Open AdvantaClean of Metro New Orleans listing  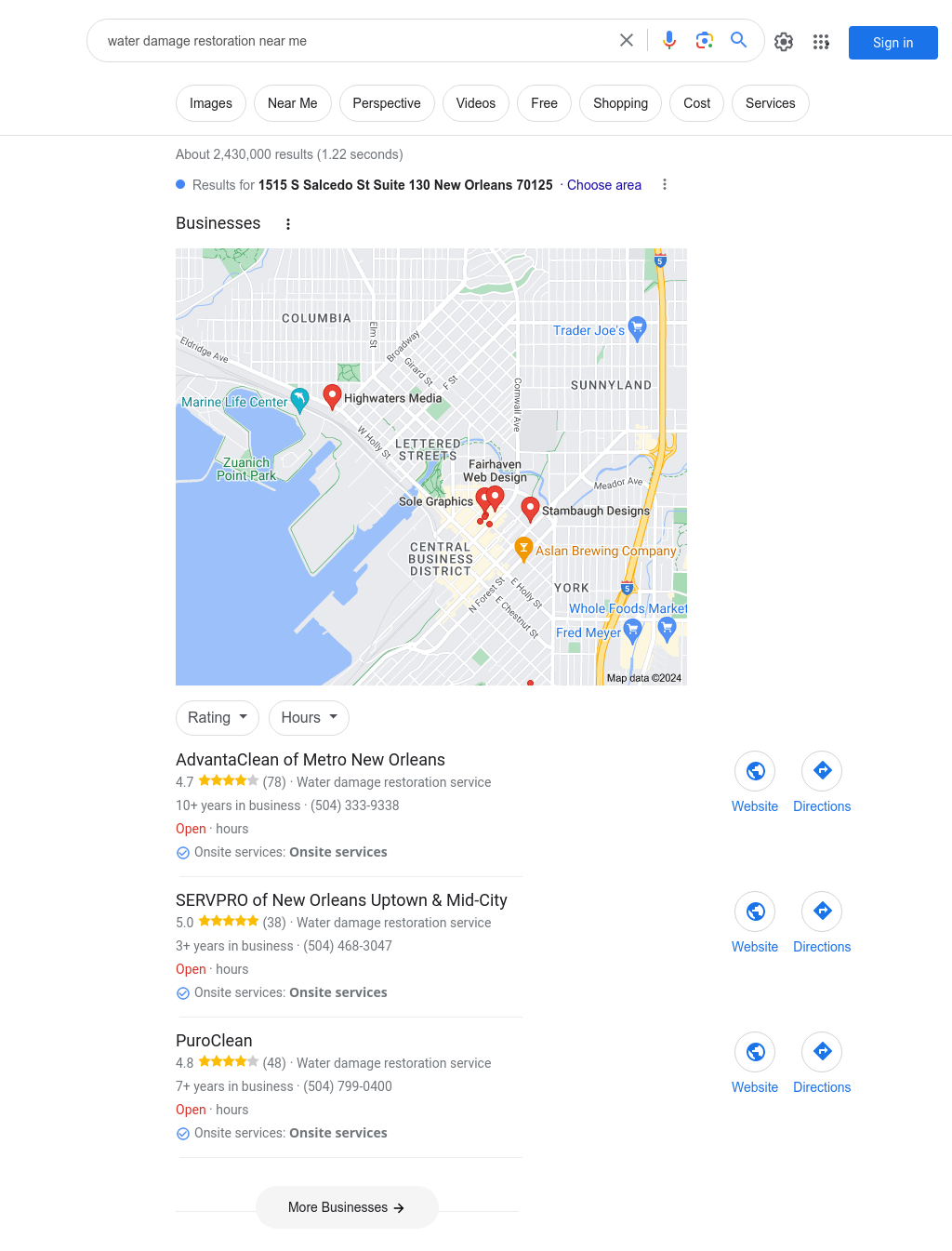[311, 760]
